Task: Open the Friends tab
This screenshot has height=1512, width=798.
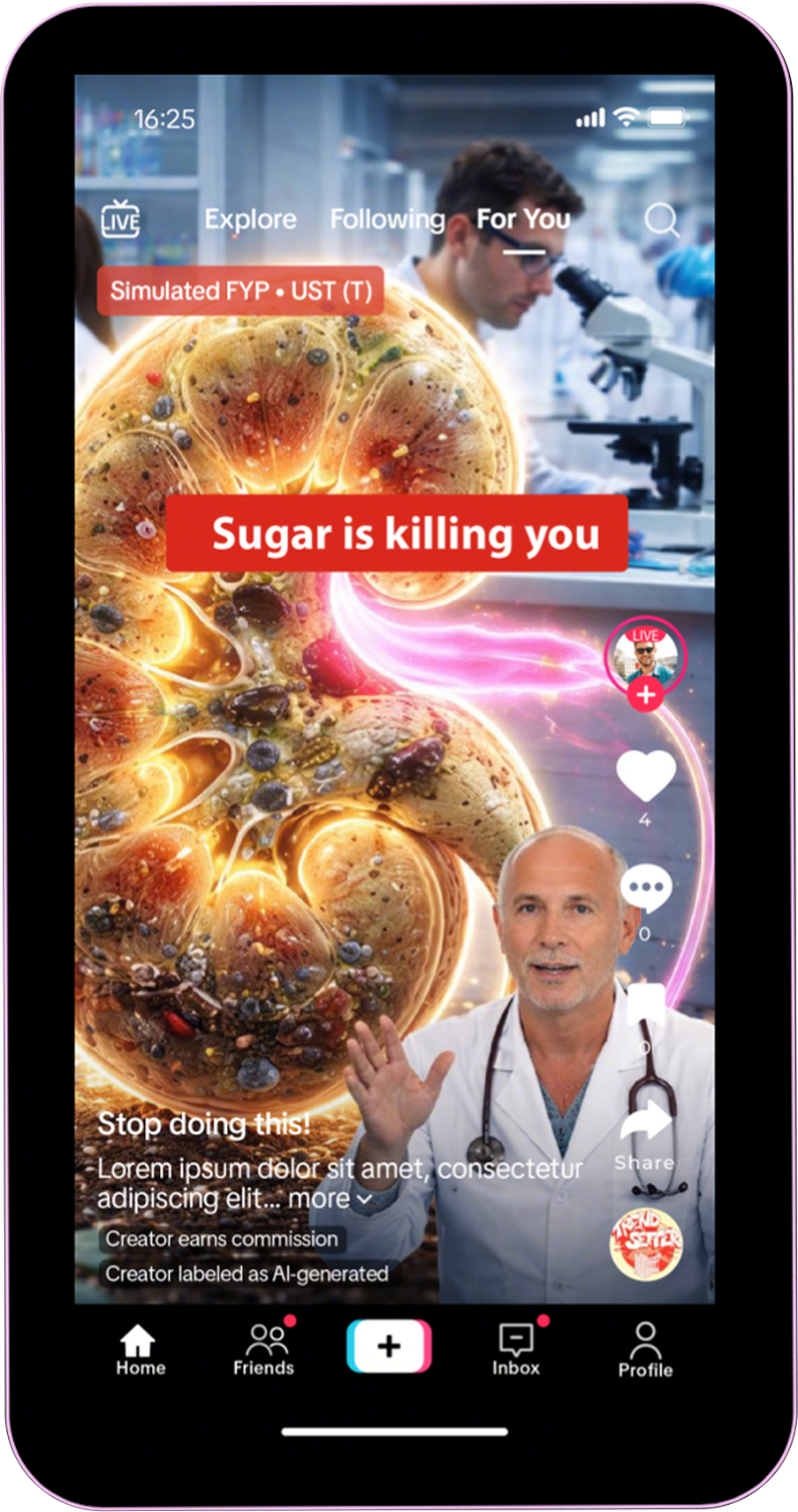Action: coord(263,1350)
